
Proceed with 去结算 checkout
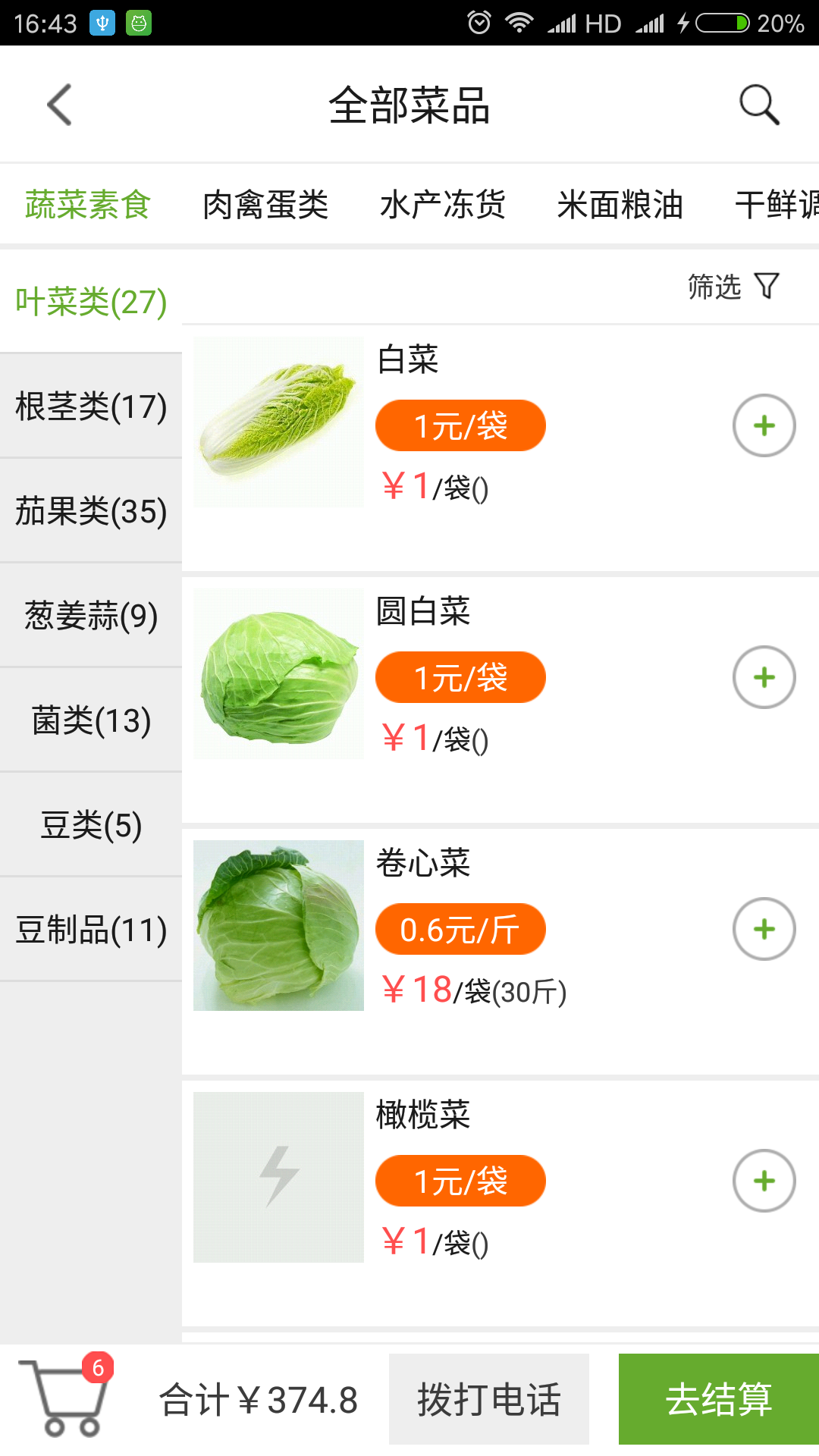(718, 1399)
